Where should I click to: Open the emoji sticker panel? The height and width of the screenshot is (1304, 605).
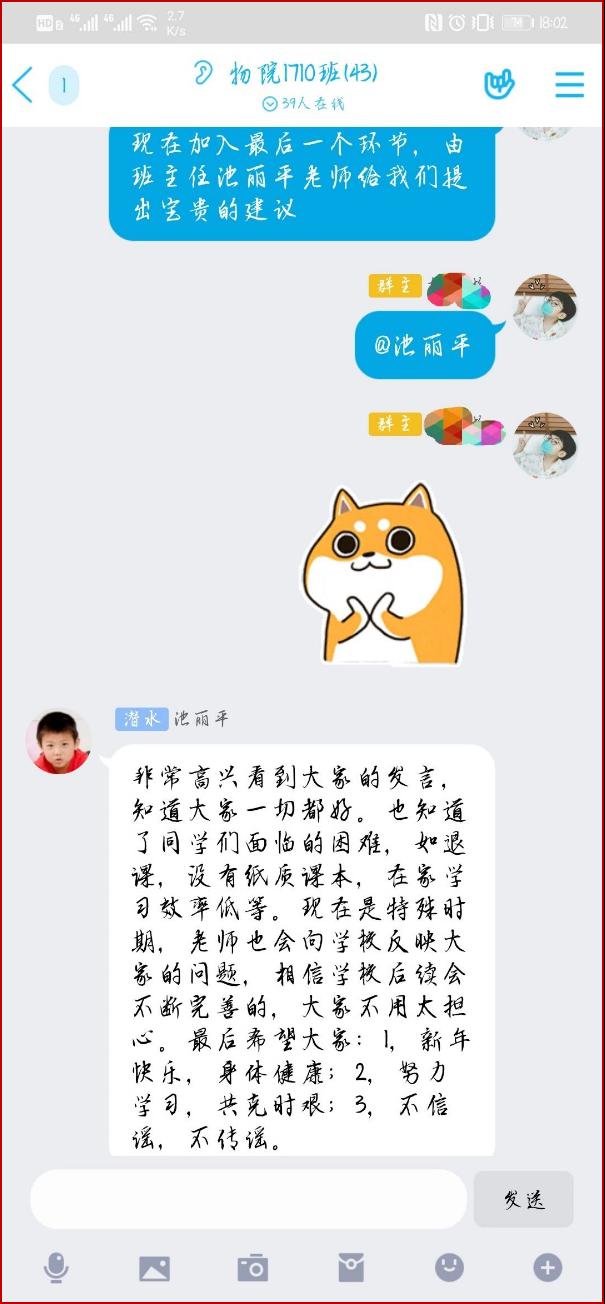tap(449, 1268)
